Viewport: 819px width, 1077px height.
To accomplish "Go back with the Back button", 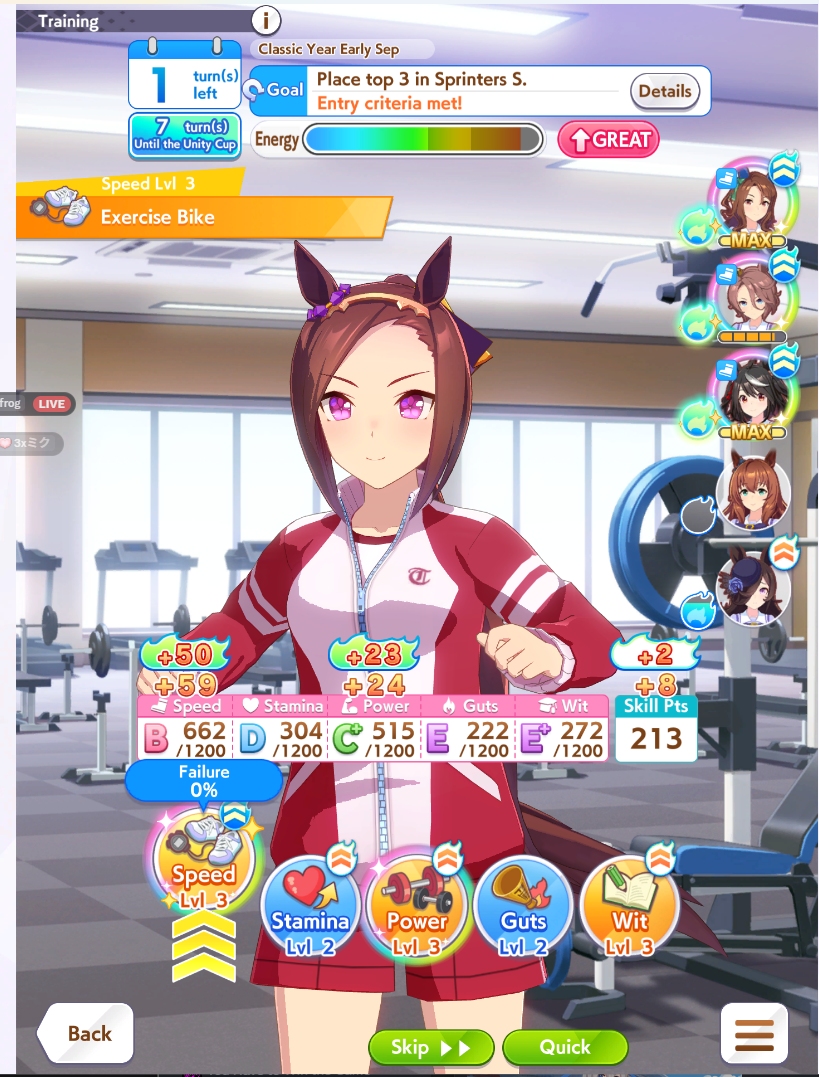I will tap(86, 1033).
